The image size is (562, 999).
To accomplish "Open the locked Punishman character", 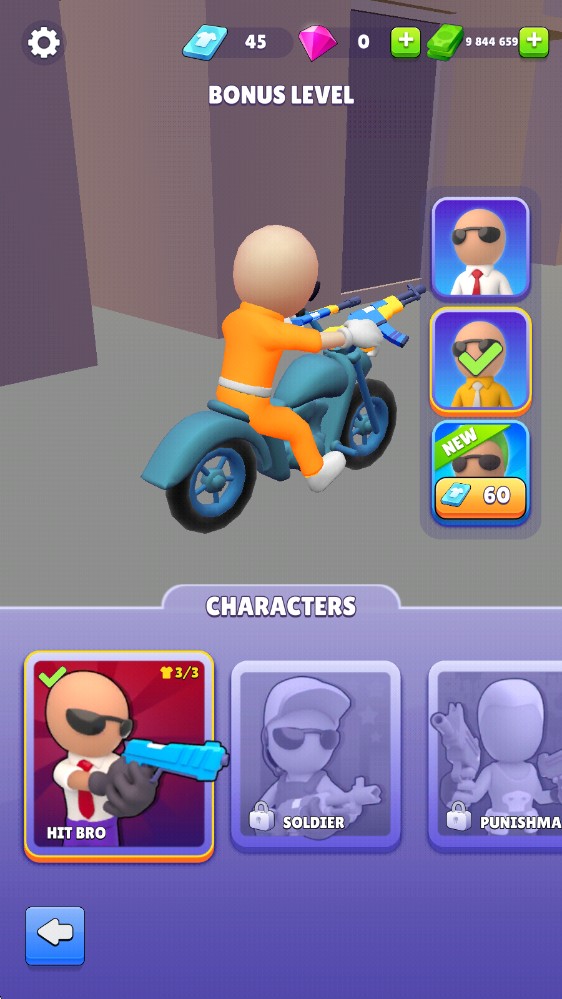I will [x=495, y=756].
